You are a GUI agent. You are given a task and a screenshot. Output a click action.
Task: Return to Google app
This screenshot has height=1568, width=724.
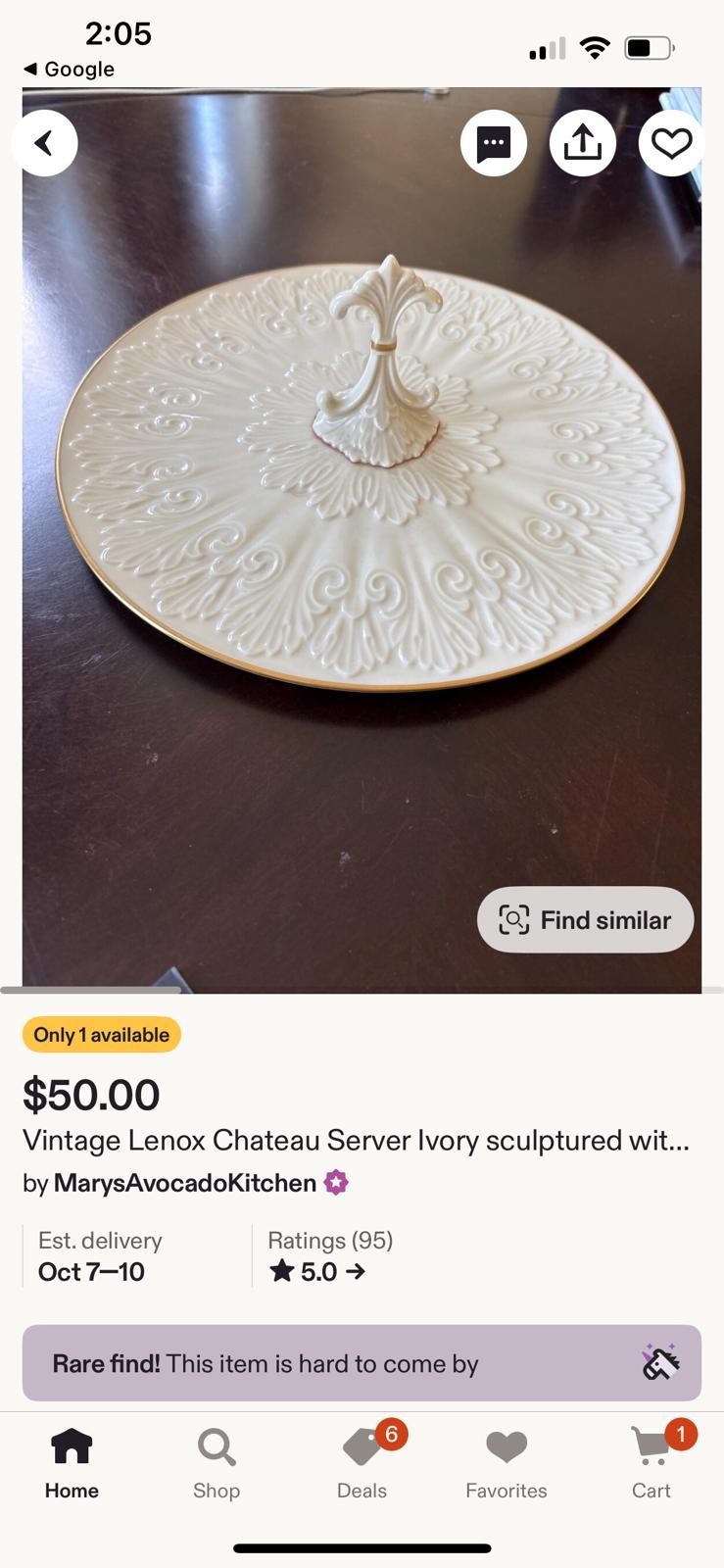pyautogui.click(x=69, y=69)
